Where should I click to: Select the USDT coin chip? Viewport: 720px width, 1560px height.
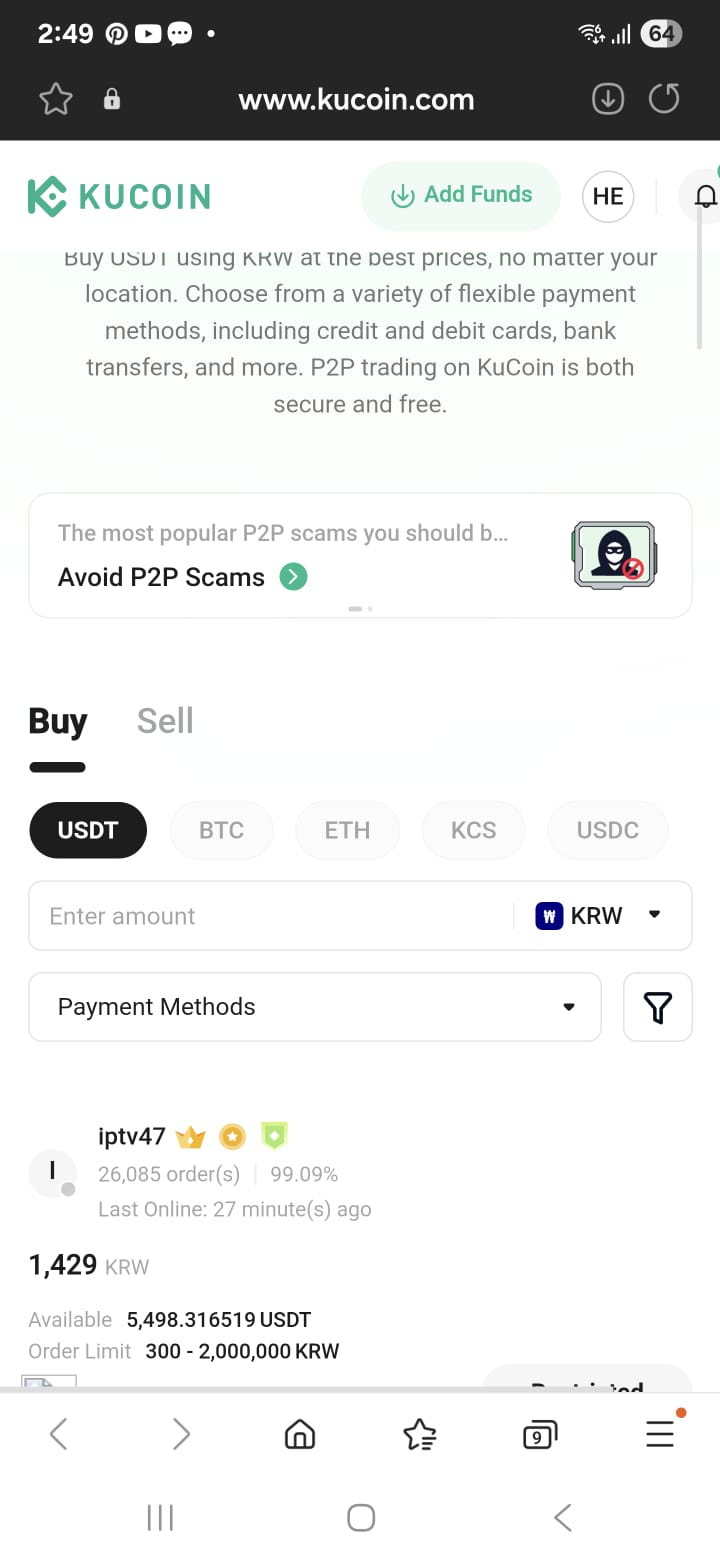(x=88, y=830)
